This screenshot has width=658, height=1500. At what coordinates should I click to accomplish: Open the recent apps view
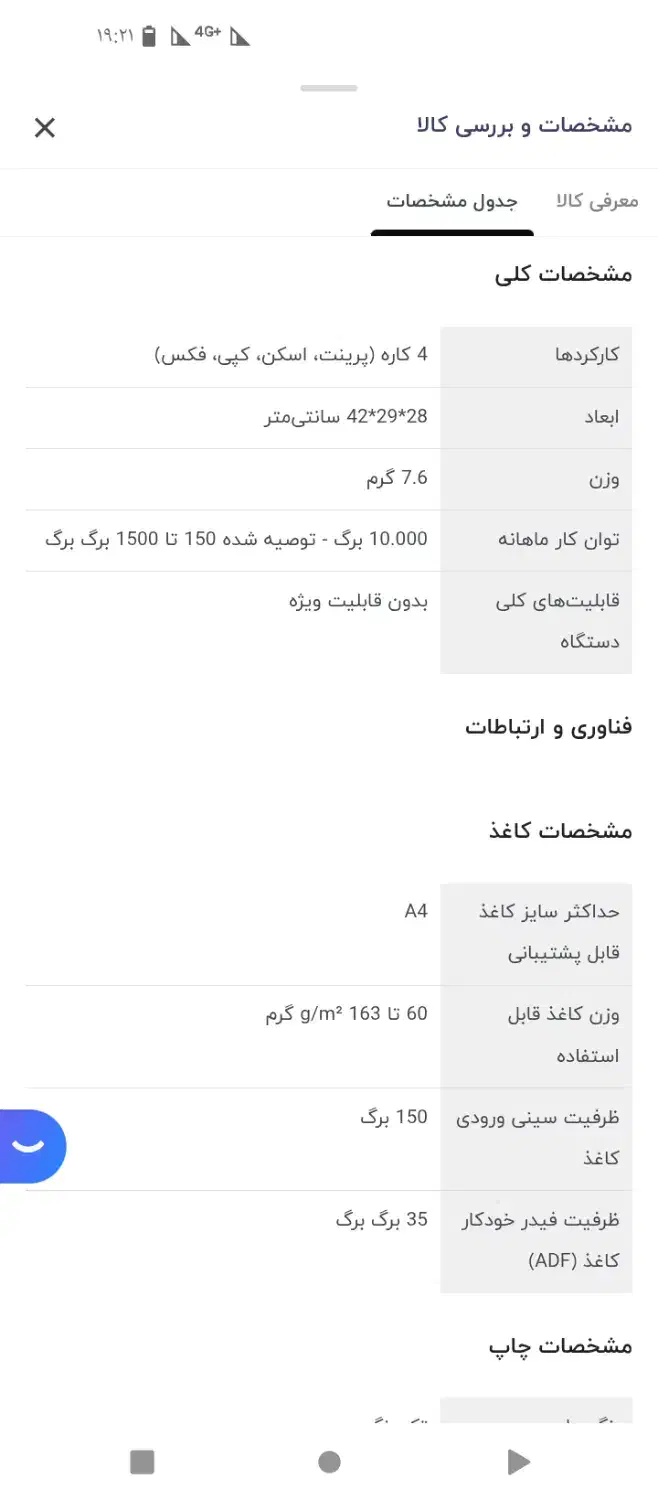pyautogui.click(x=142, y=1462)
